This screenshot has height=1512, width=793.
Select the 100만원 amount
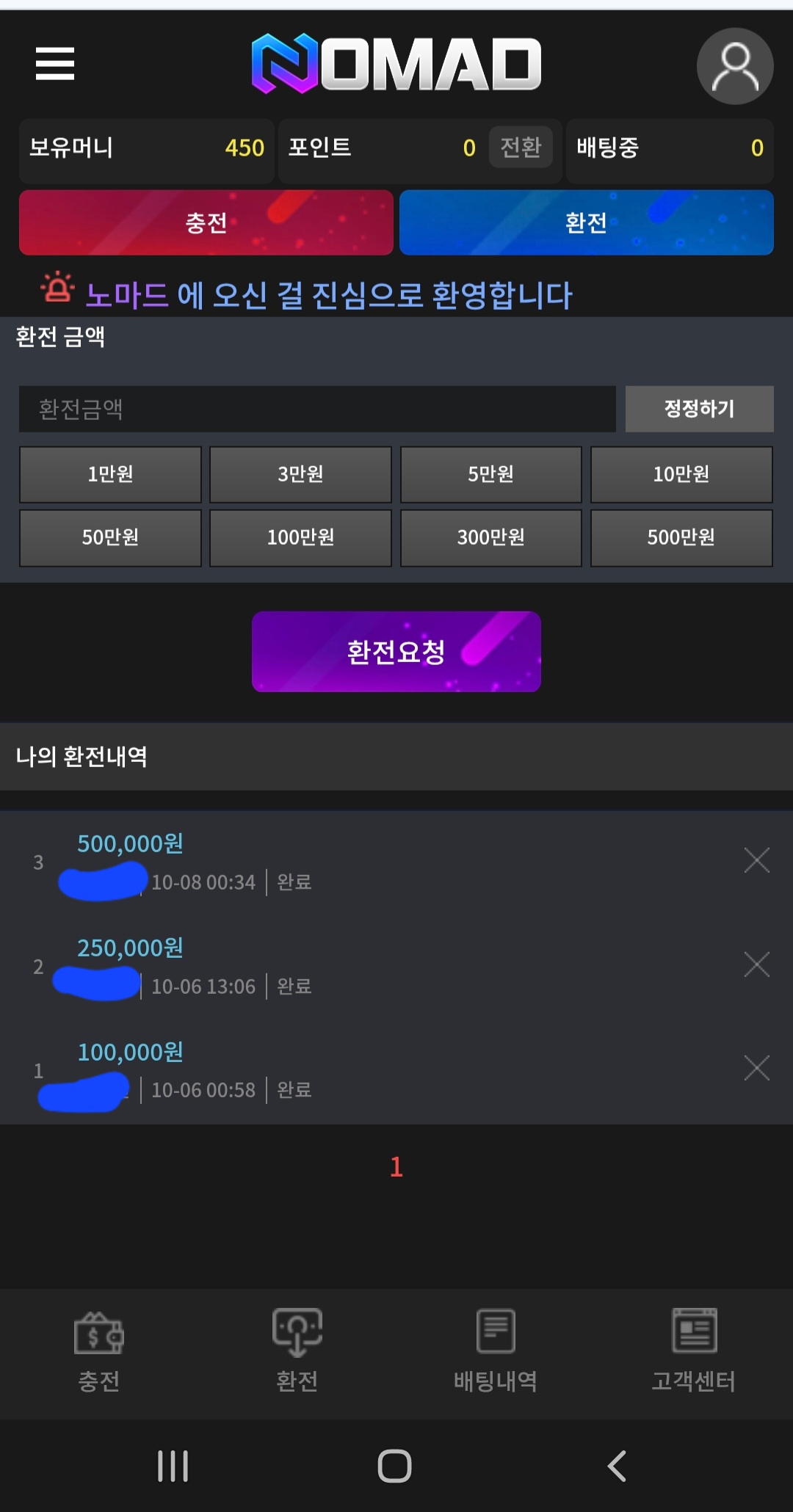[x=300, y=537]
